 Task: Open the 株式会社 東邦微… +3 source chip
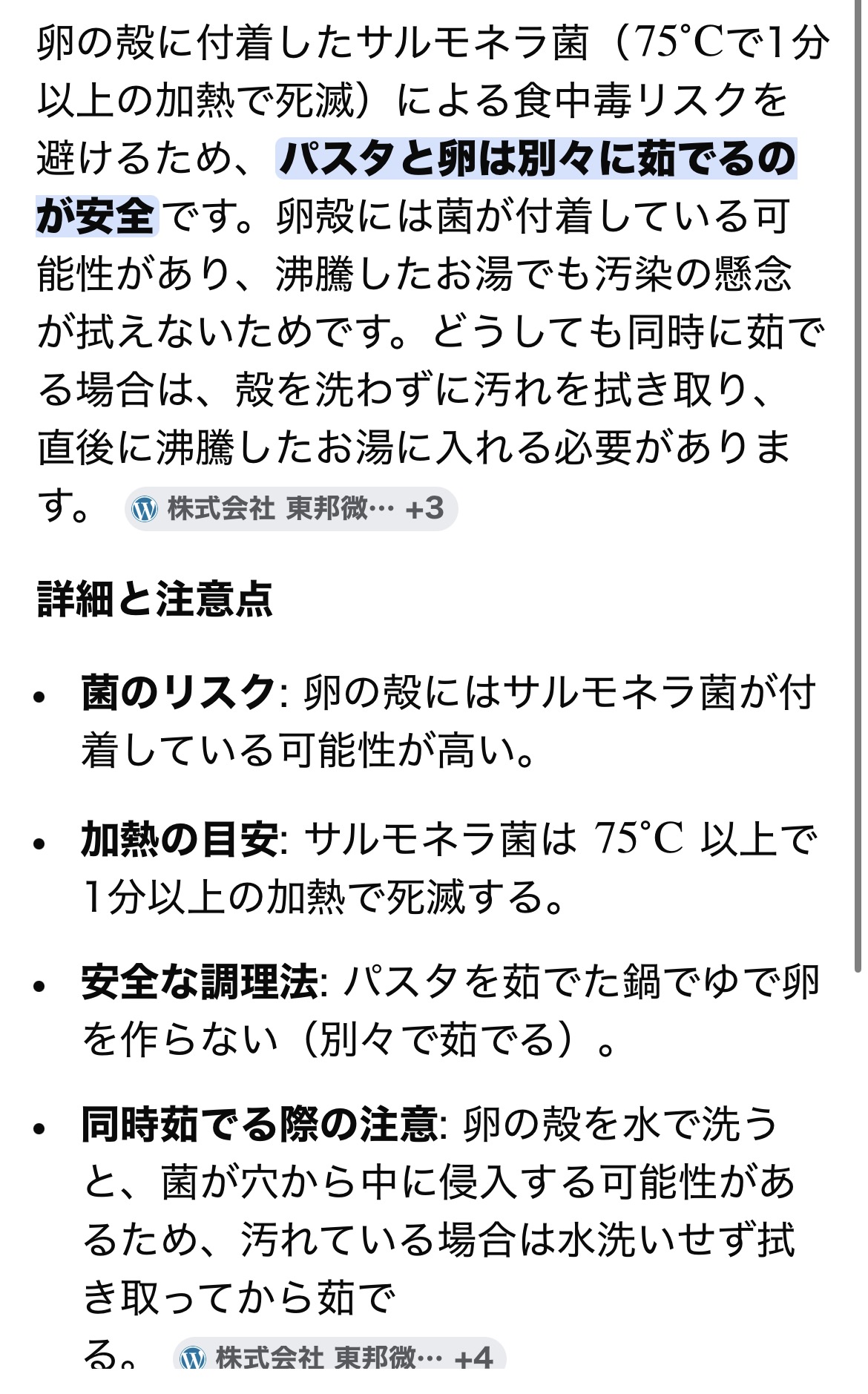[291, 509]
